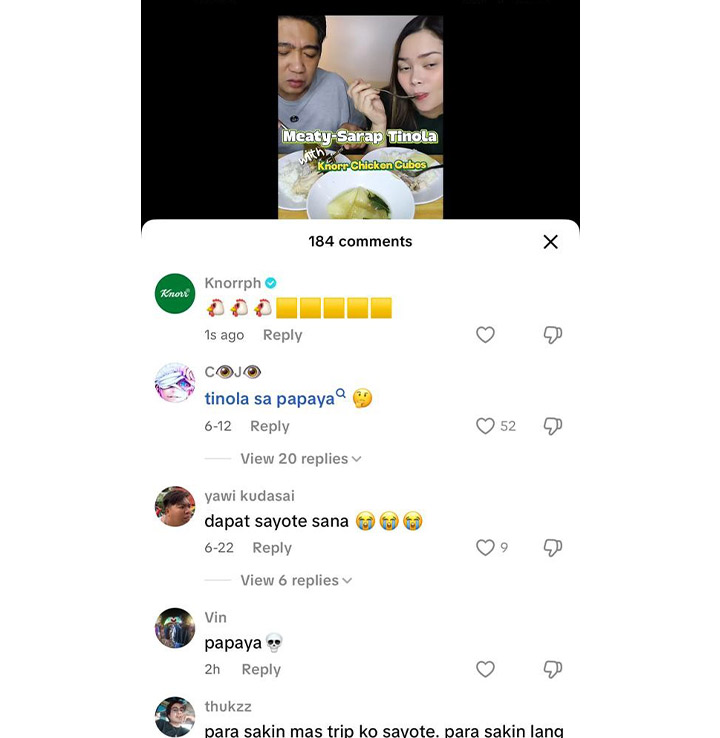Expand View 6 replies
This screenshot has height=738, width=720.
tap(296, 580)
